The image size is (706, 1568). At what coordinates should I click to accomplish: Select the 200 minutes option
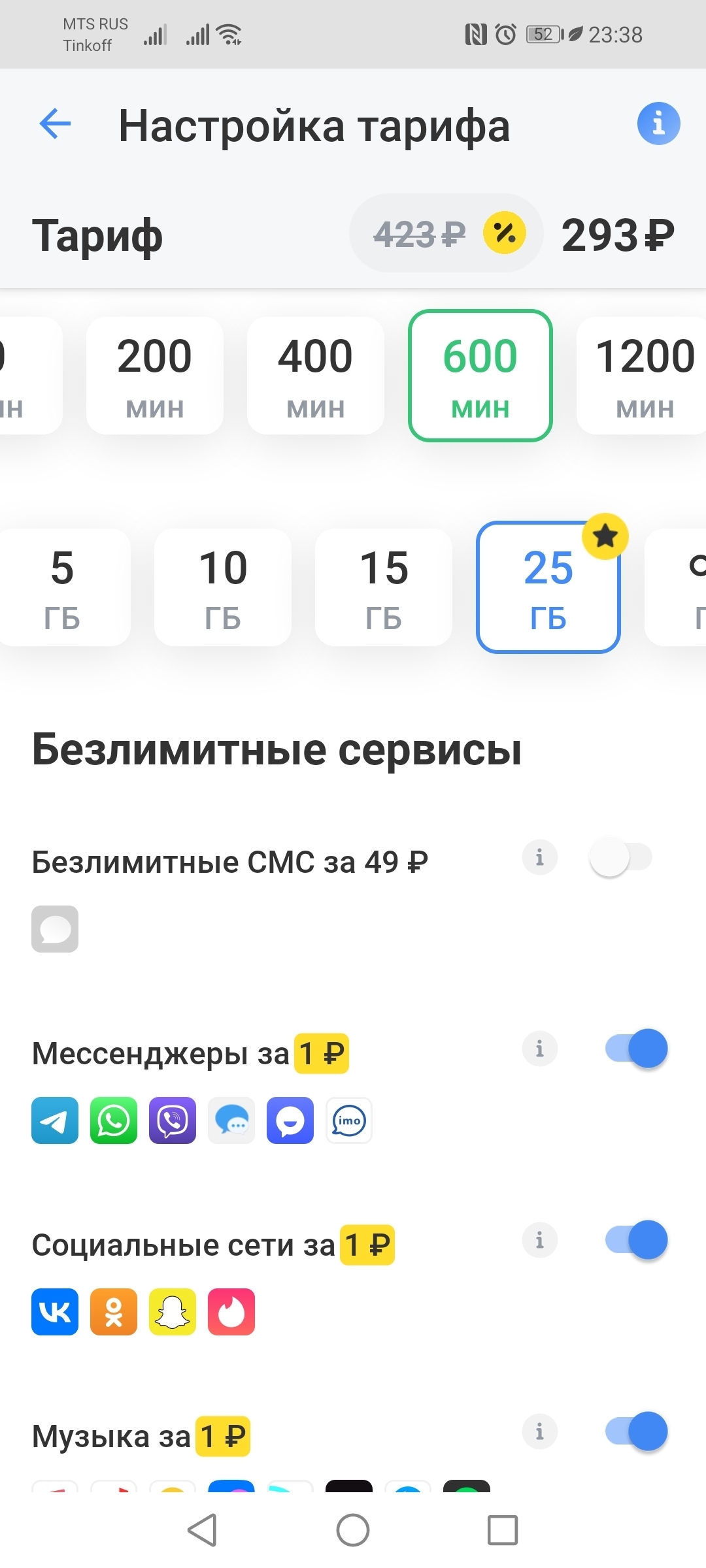pyautogui.click(x=155, y=376)
